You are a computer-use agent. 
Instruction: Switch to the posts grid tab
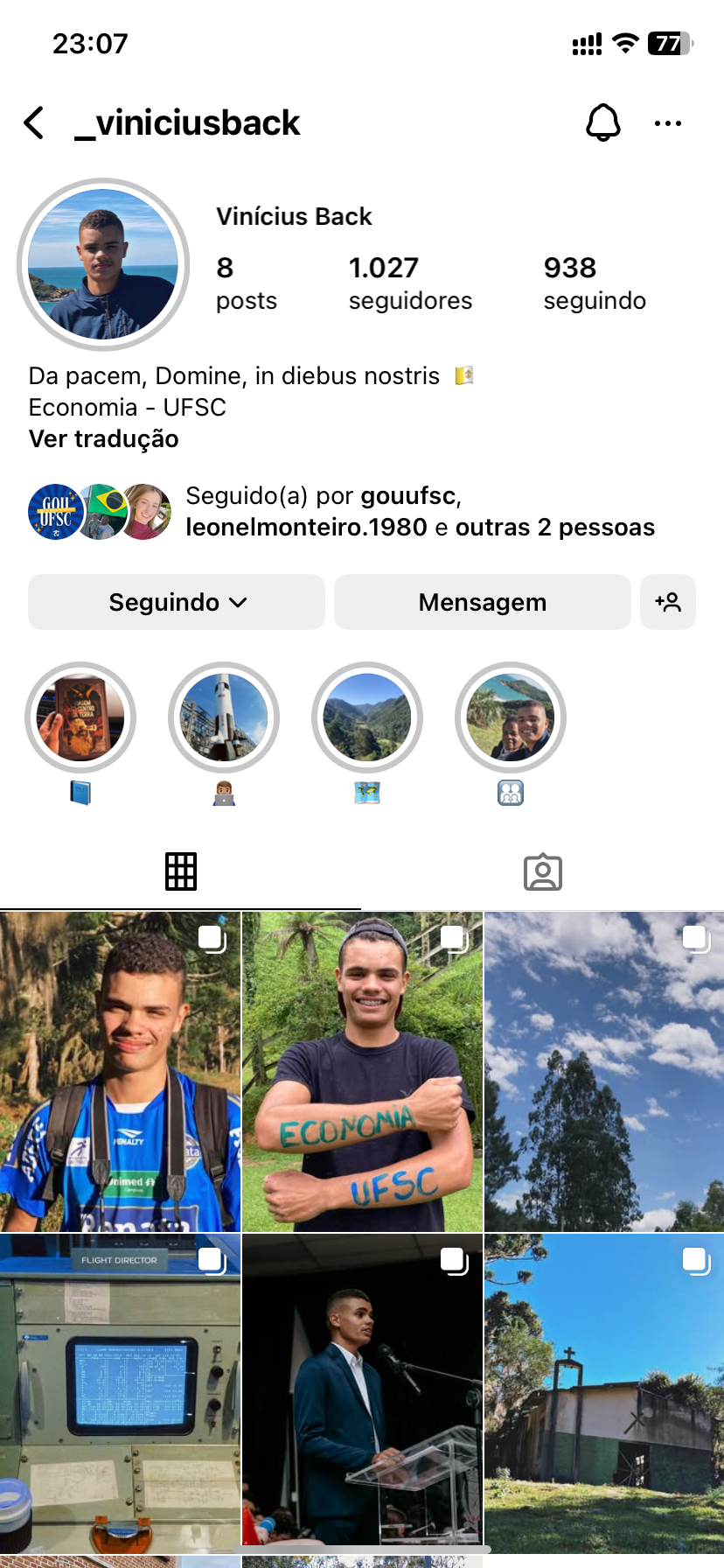181,871
